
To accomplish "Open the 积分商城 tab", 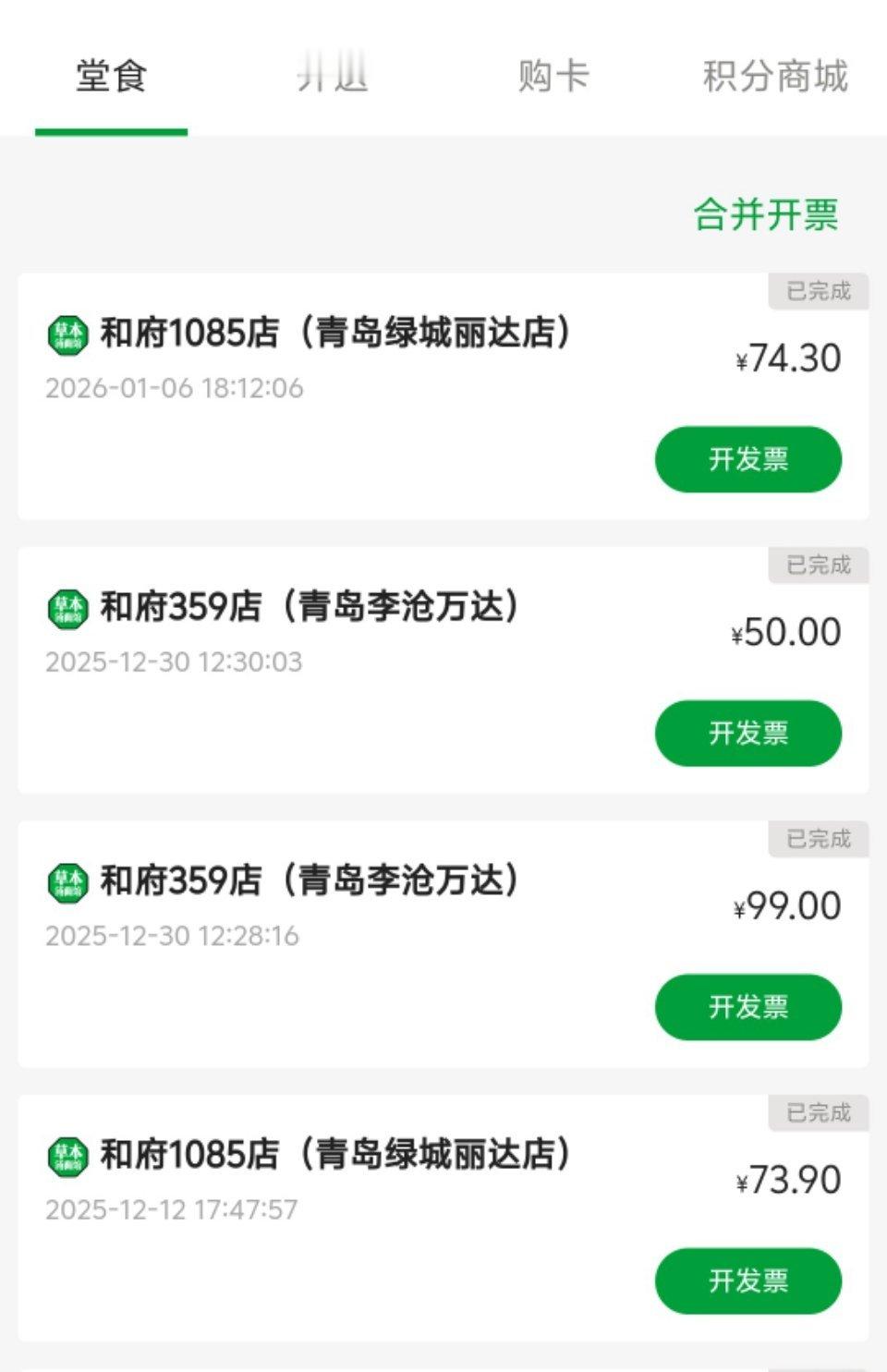I will (x=775, y=77).
